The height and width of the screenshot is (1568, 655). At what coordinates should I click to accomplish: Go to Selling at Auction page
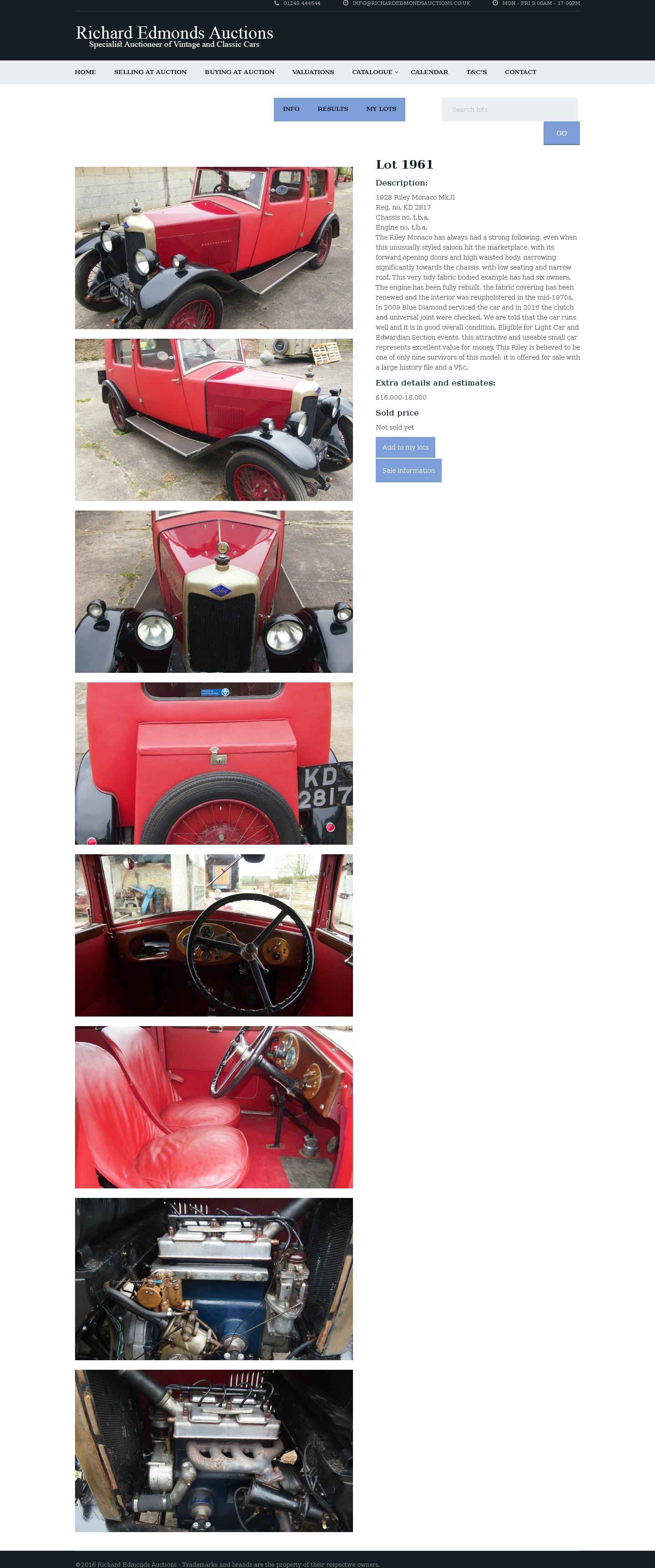pos(151,72)
